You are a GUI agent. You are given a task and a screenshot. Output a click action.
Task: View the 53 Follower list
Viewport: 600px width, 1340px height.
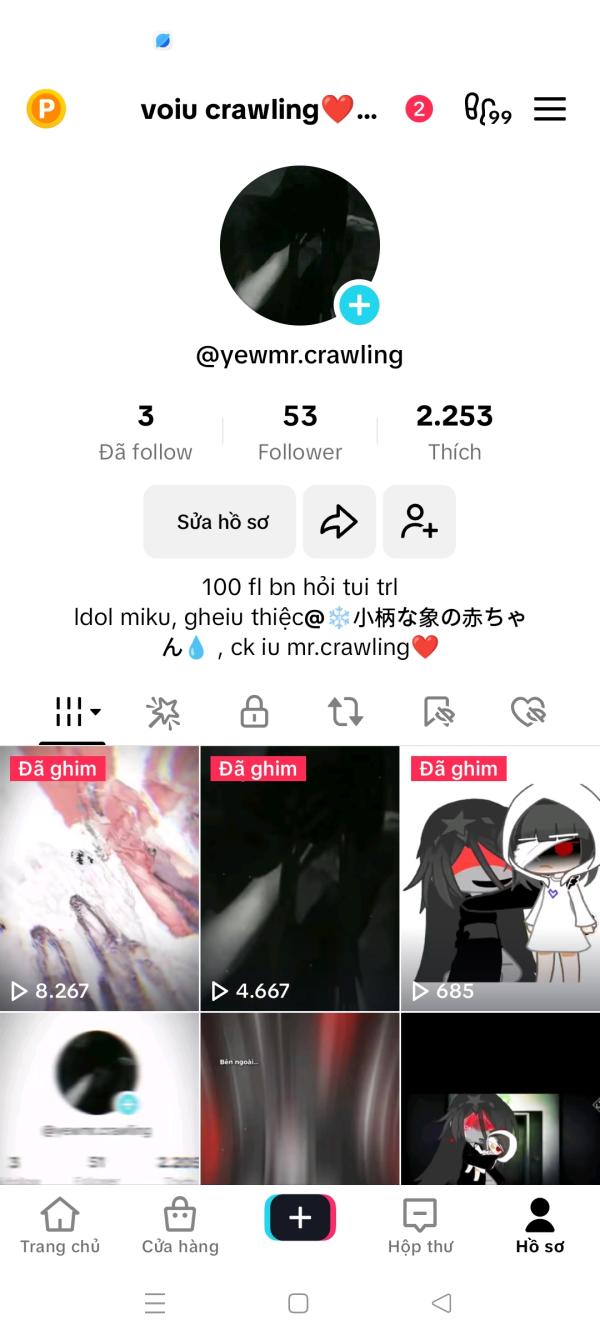coord(300,432)
